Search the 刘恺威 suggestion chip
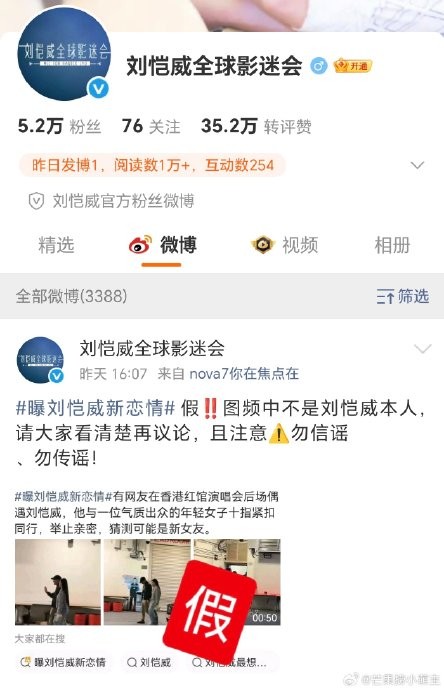This screenshot has width=444, height=690. 149,662
